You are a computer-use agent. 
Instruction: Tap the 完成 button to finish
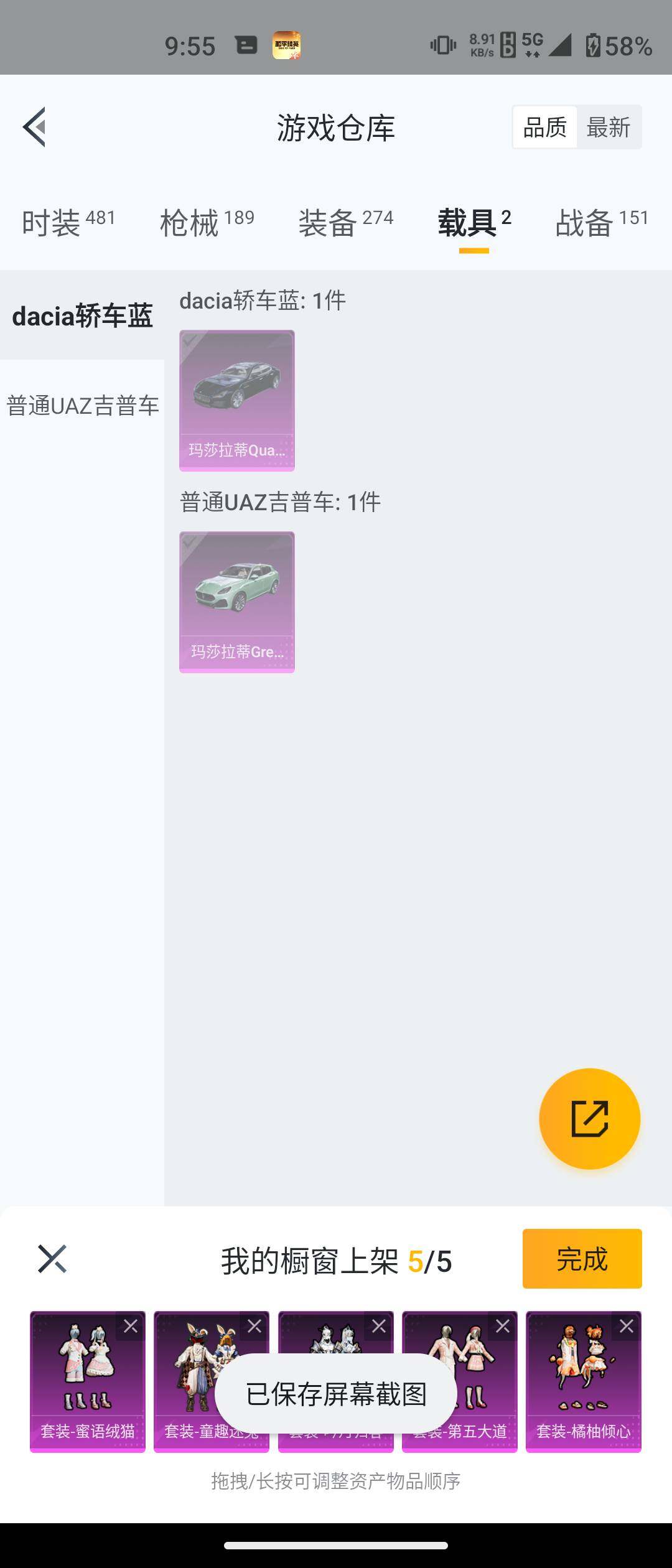point(581,1259)
